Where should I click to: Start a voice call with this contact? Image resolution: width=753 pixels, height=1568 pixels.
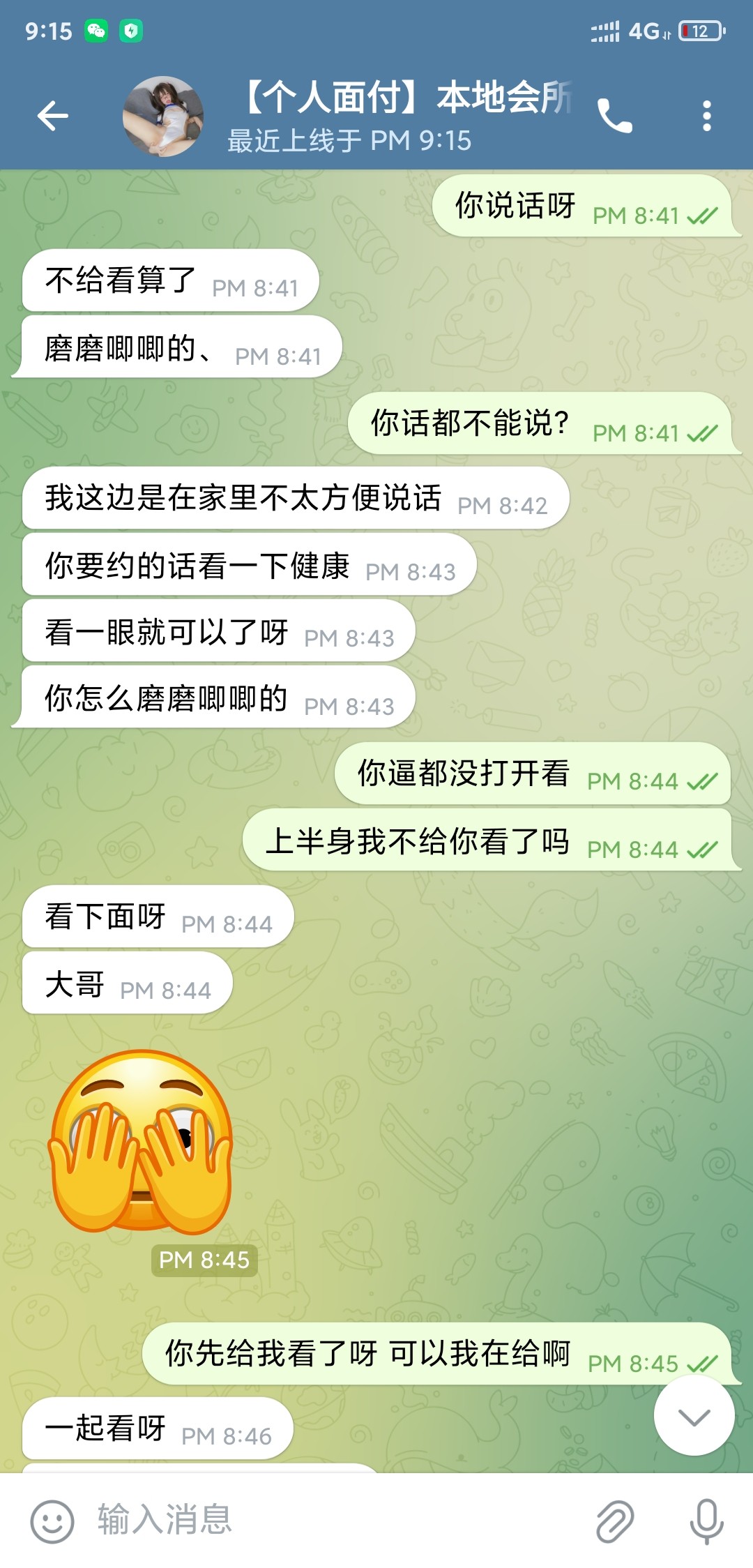point(614,116)
